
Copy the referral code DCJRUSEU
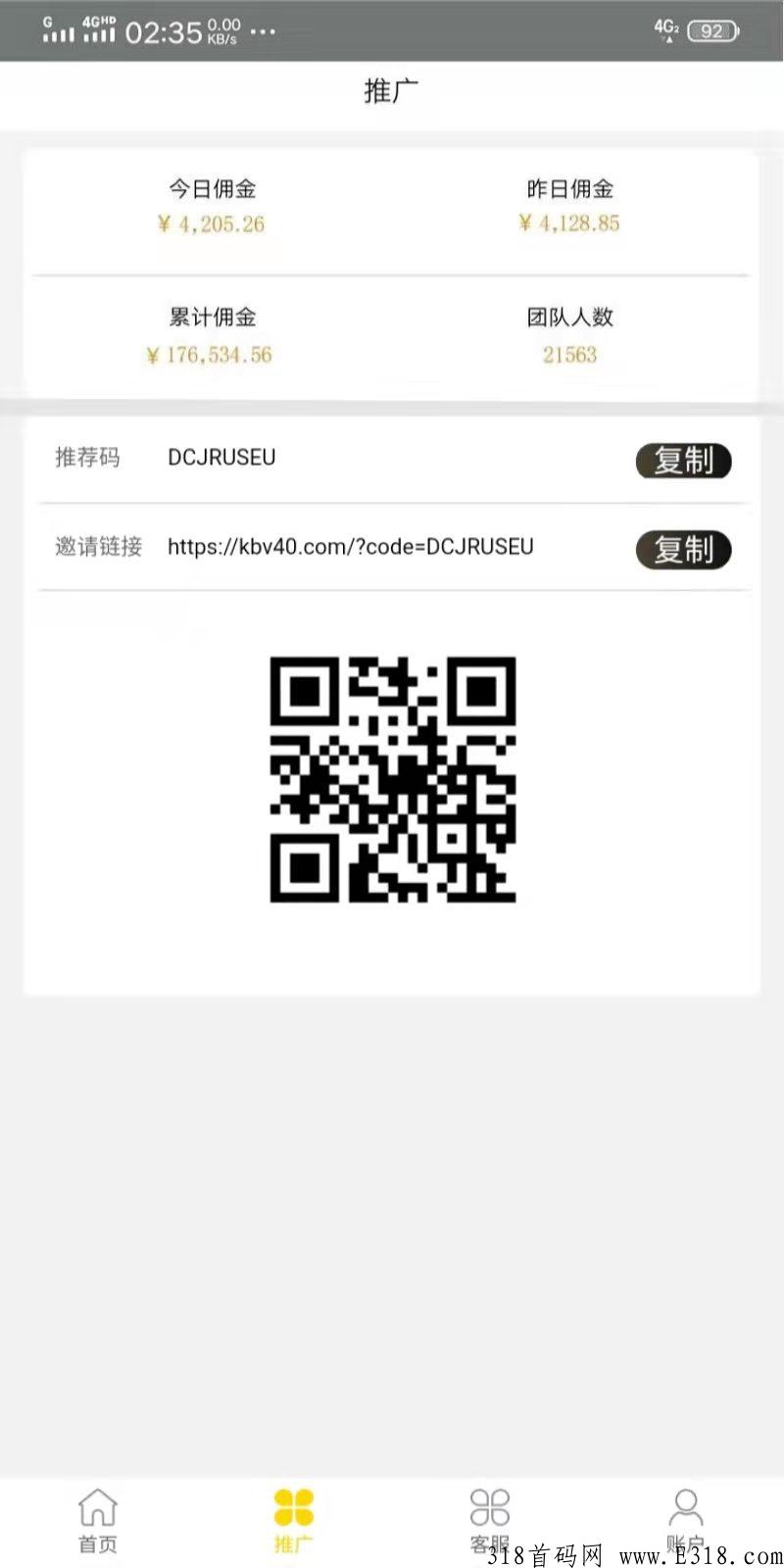pyautogui.click(x=683, y=461)
